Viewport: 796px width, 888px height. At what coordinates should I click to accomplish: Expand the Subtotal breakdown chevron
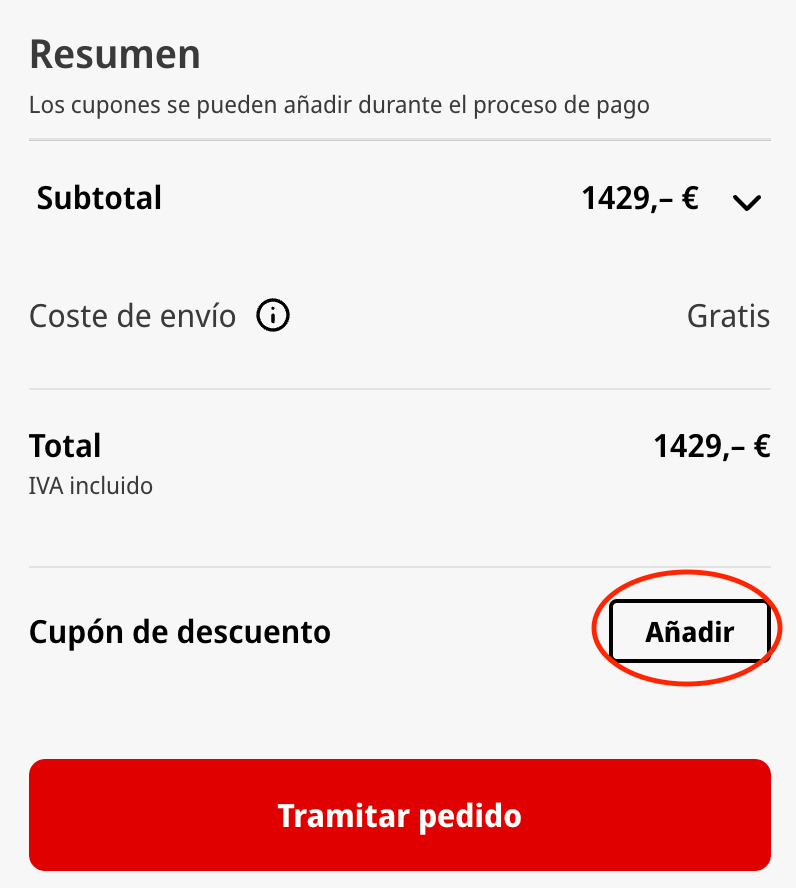[746, 202]
